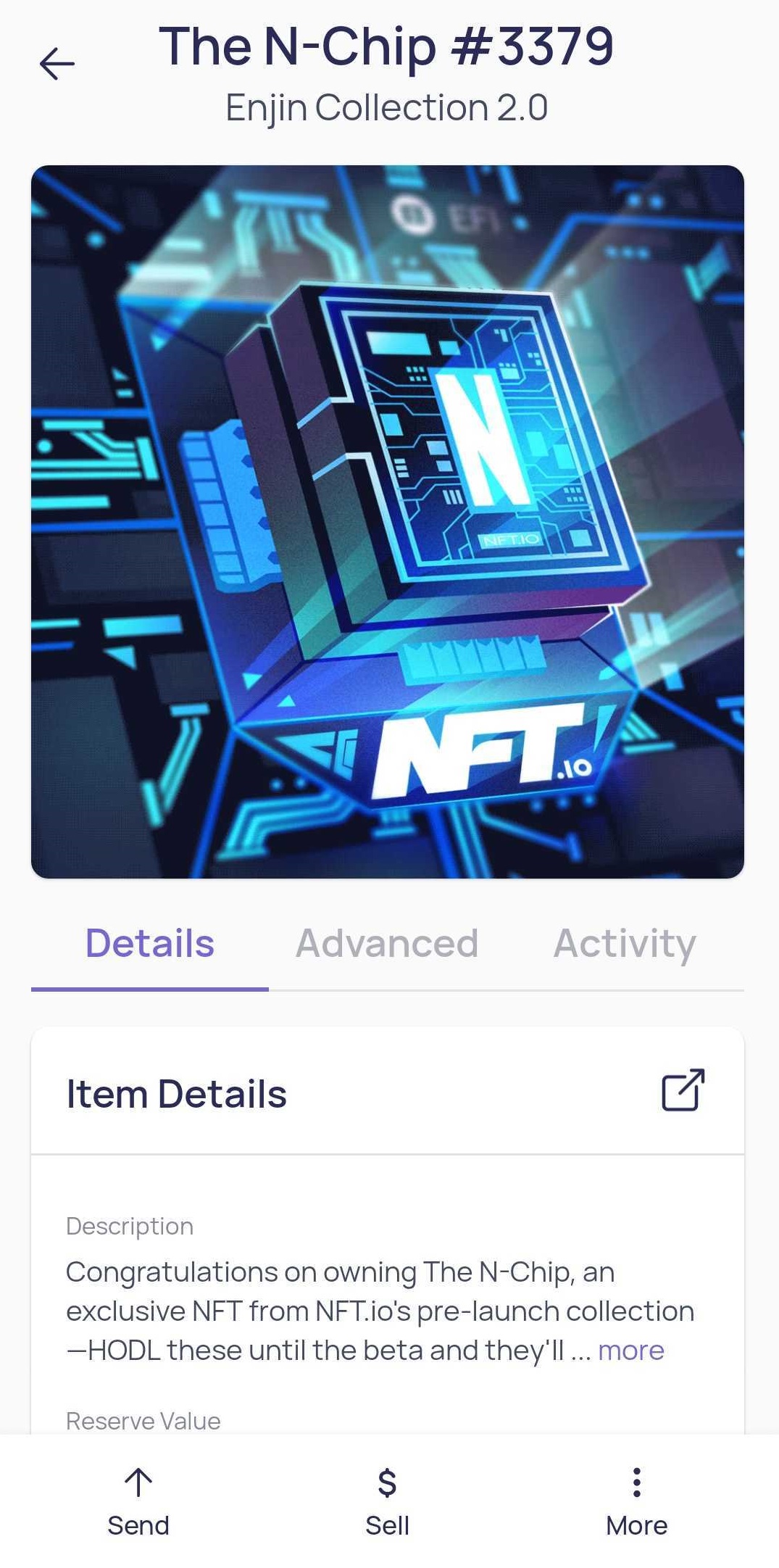Open the N-Chip NFT artwork image
This screenshot has height=1568, width=779.
click(x=388, y=522)
